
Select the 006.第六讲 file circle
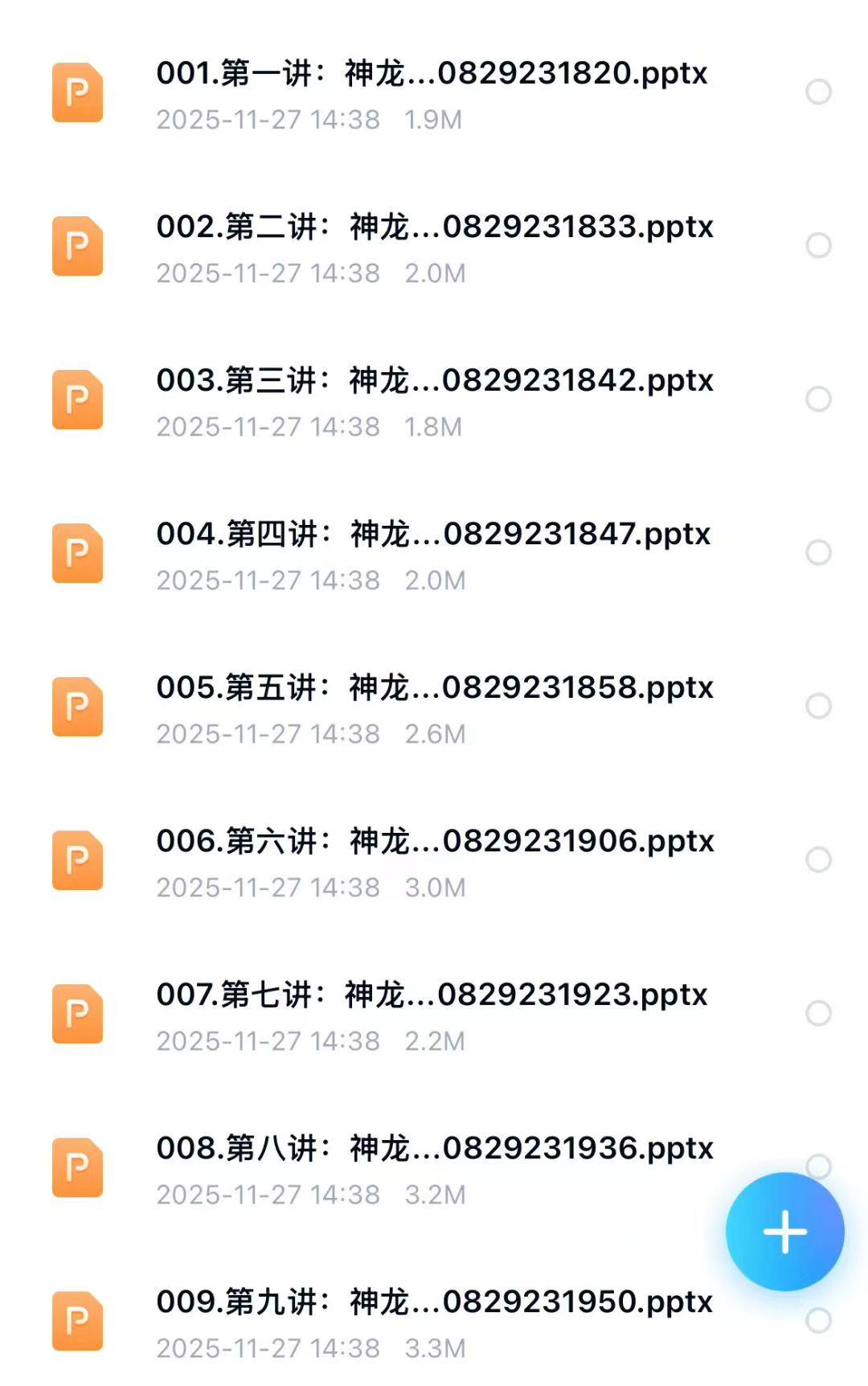click(x=818, y=859)
